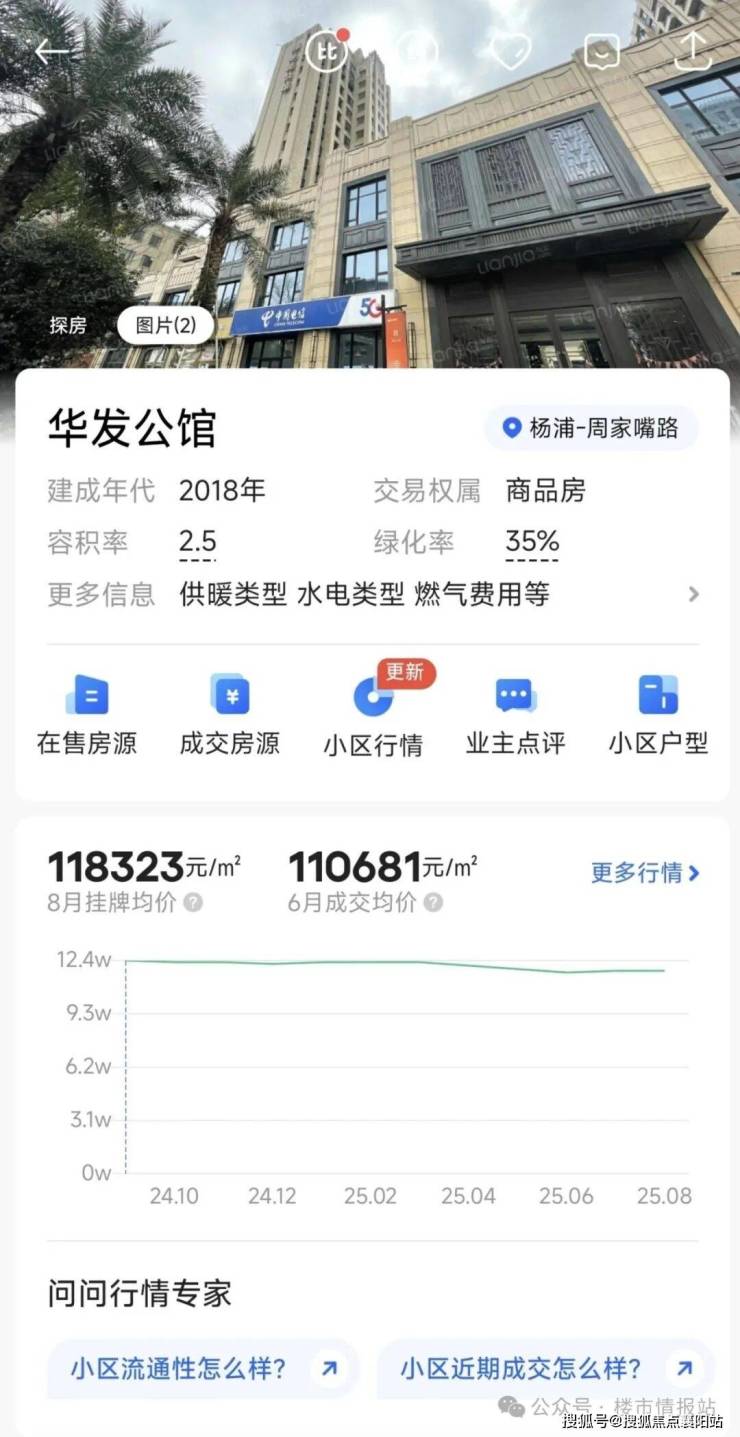This screenshot has height=1437, width=740.
Task: Ask 小区流通性怎么样？
Action: 203,1368
